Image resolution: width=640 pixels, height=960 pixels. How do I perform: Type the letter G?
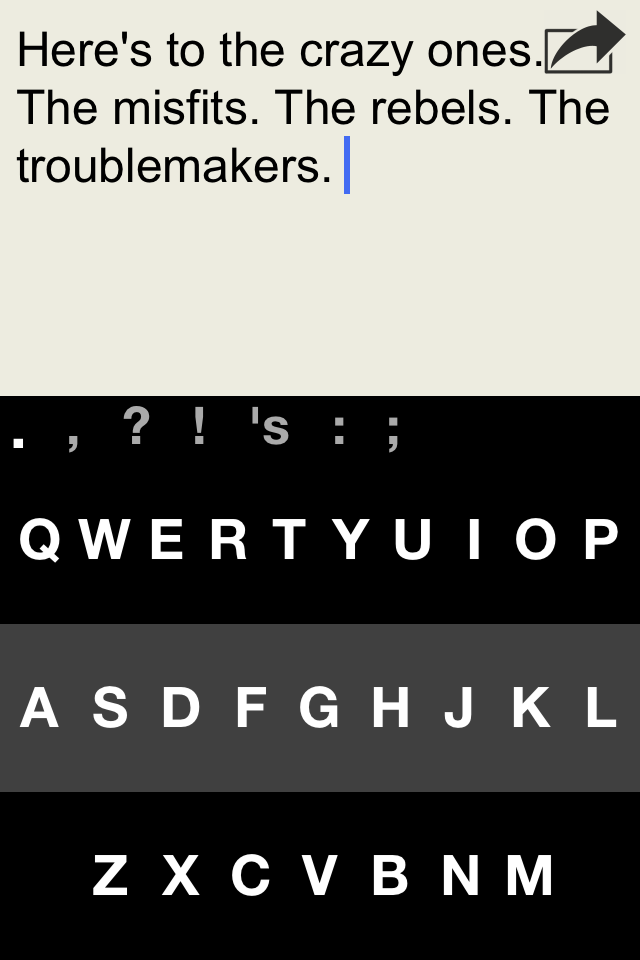[x=319, y=708]
